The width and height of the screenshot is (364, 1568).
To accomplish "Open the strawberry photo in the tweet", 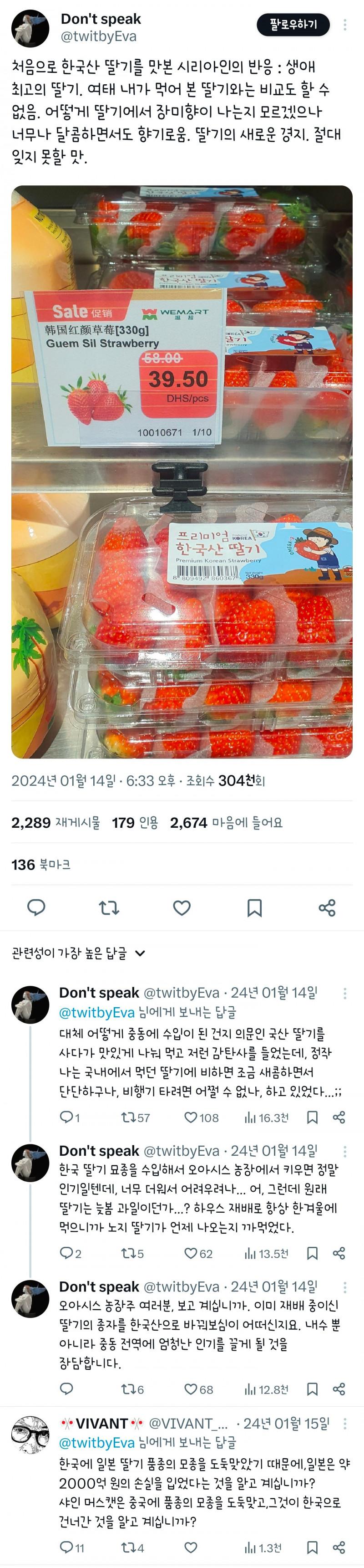I will click(x=182, y=472).
